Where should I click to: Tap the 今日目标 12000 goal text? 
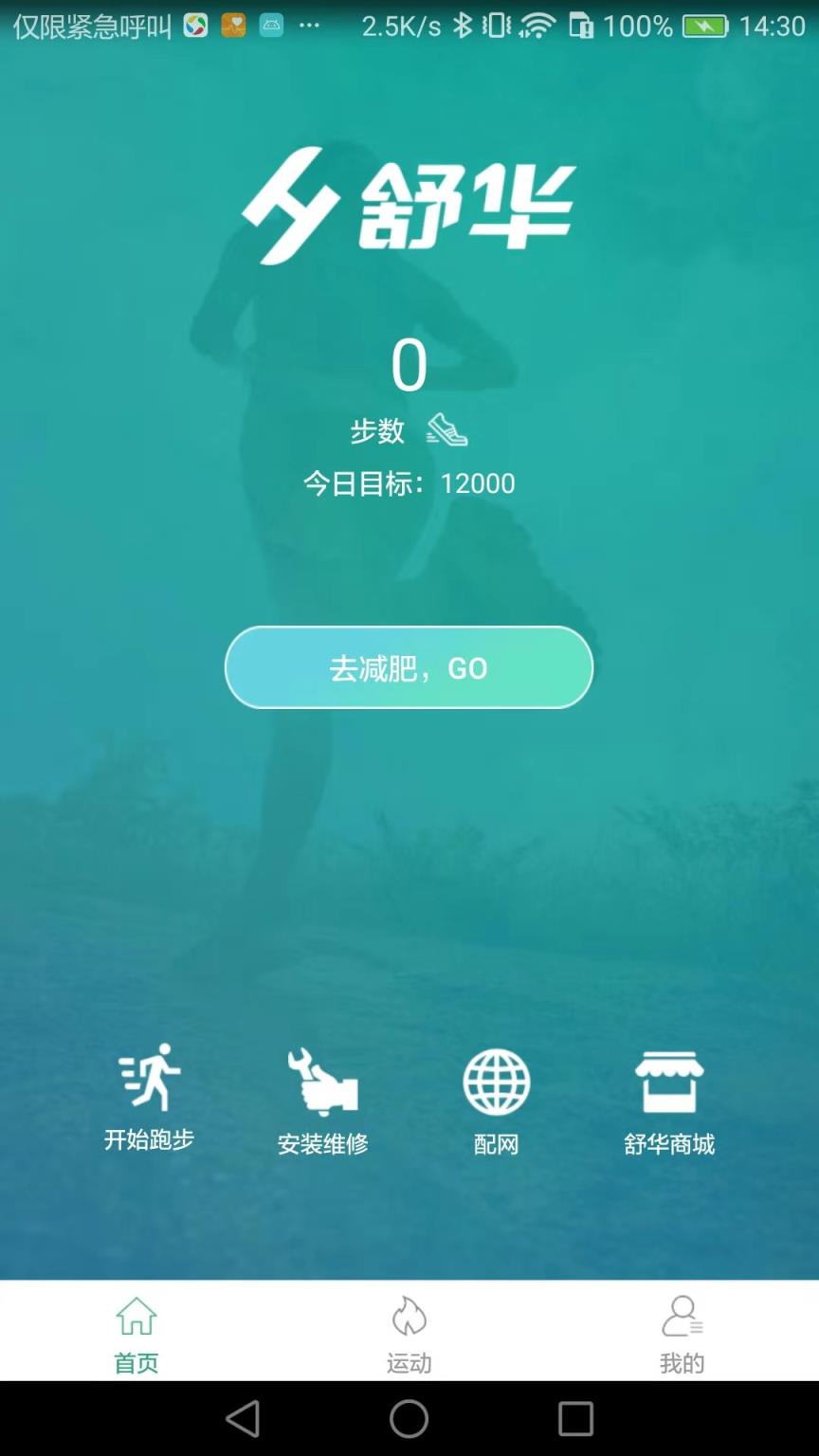pos(409,483)
